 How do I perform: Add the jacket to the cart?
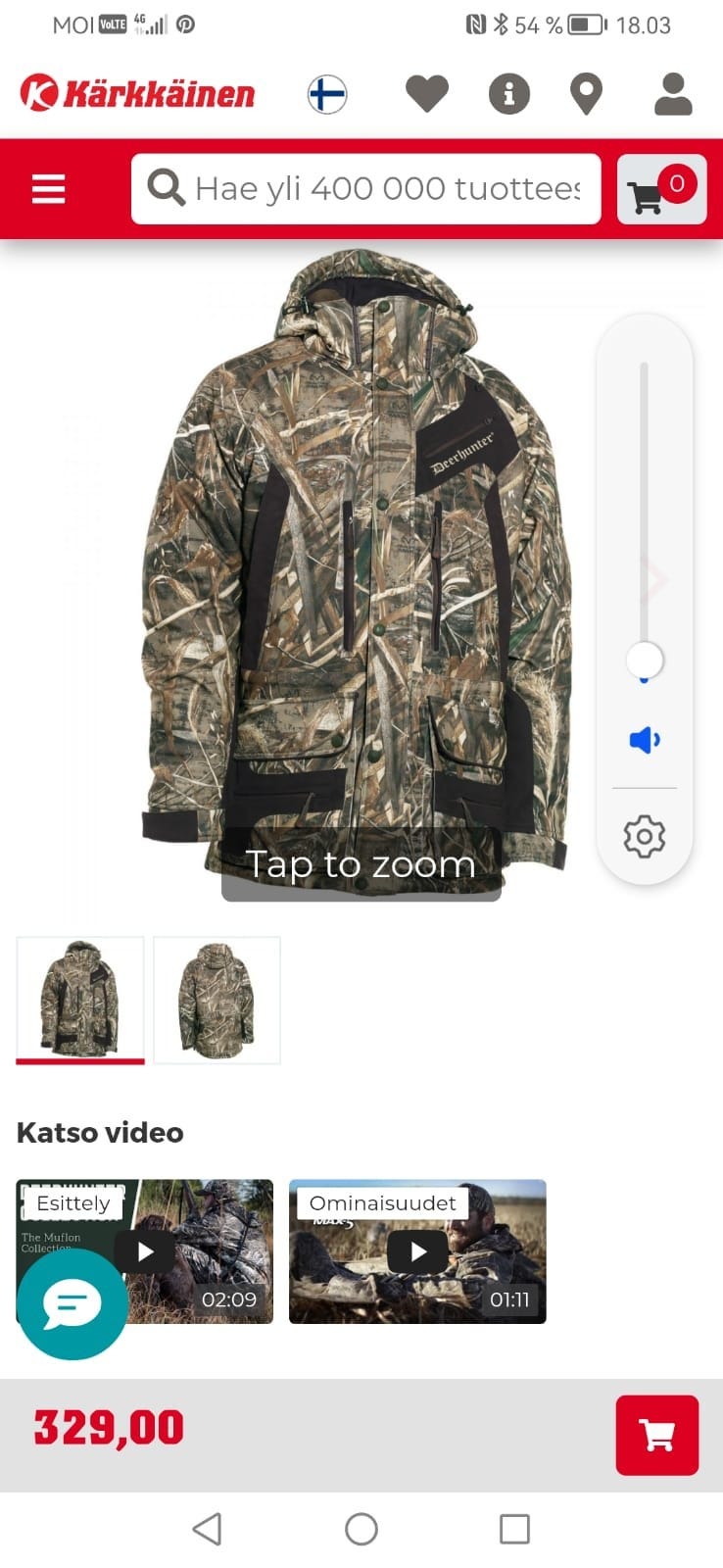656,1435
